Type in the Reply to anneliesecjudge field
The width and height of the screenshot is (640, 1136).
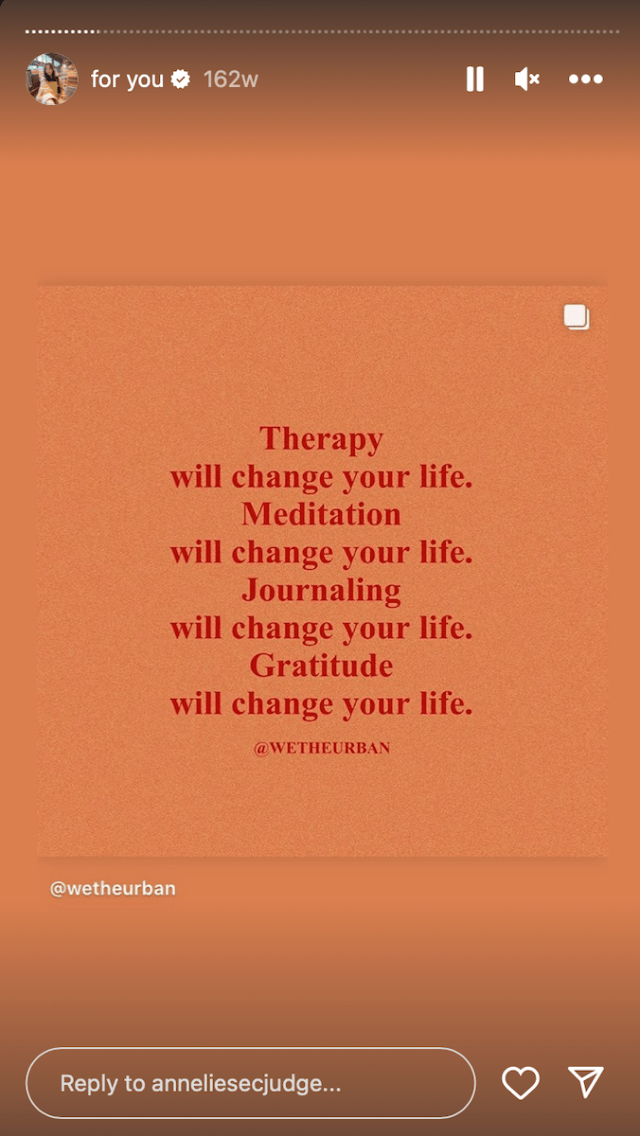point(250,1083)
